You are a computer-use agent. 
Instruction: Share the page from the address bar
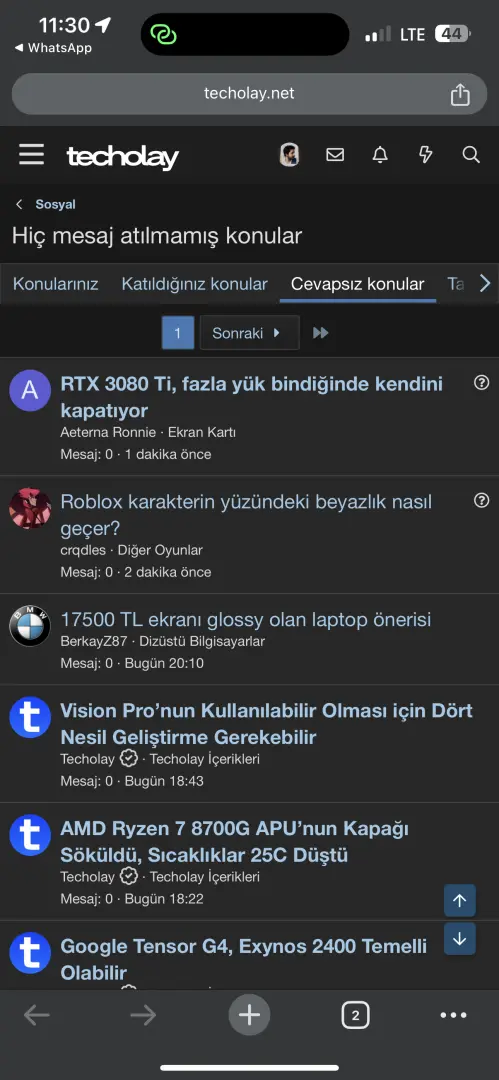(x=460, y=94)
